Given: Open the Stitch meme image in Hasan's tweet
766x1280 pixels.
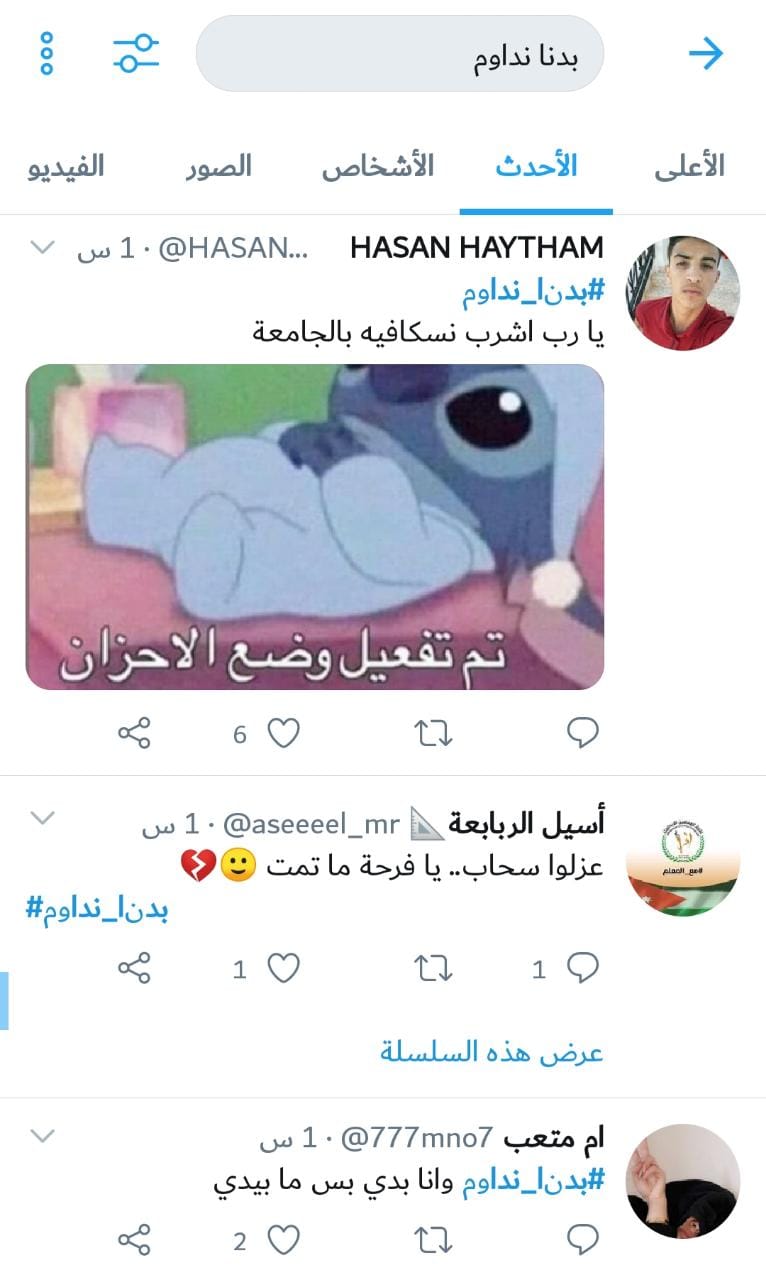Looking at the screenshot, I should point(315,527).
